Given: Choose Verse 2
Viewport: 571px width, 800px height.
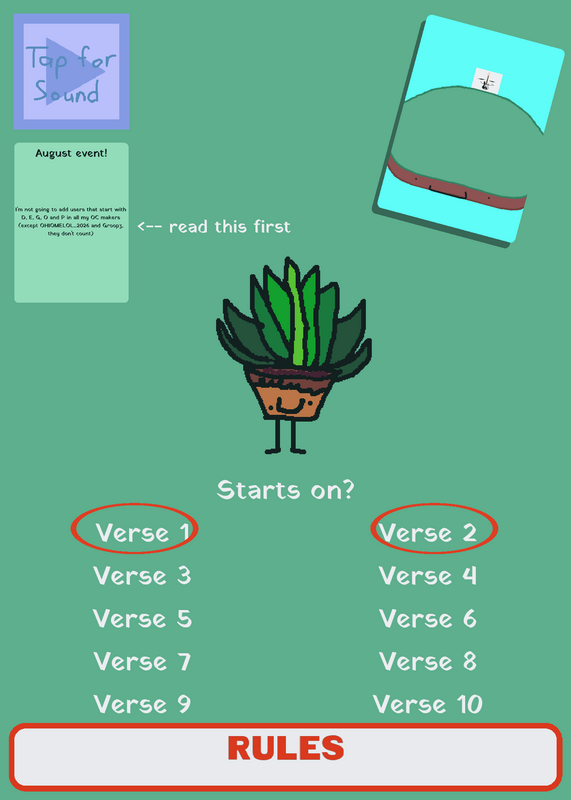Looking at the screenshot, I should (x=428, y=533).
